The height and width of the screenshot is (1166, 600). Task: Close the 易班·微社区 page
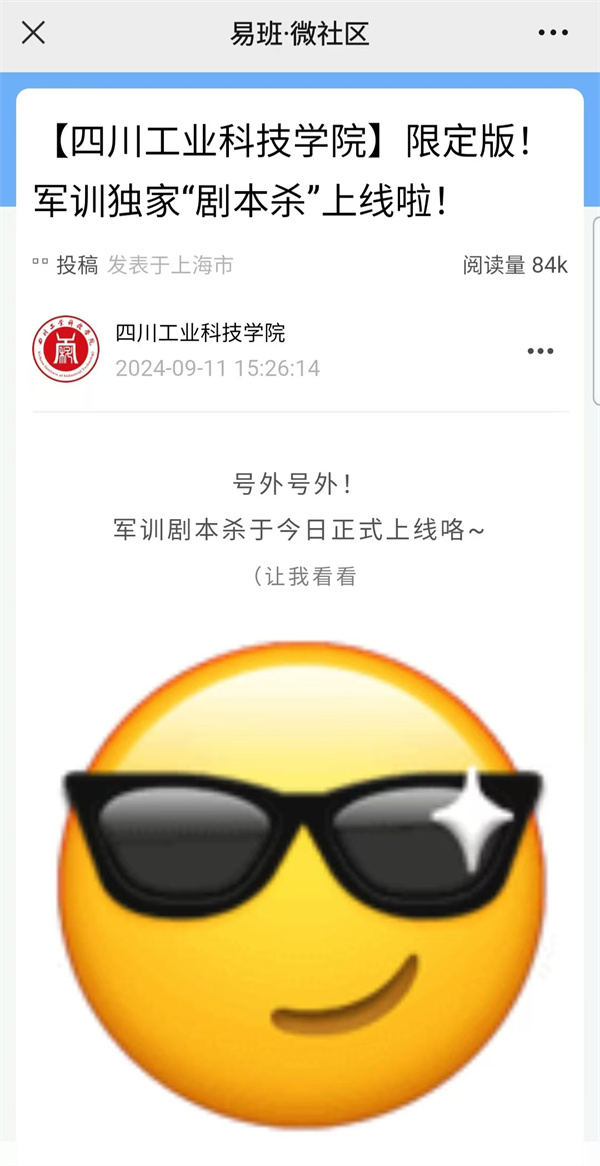pos(33,33)
